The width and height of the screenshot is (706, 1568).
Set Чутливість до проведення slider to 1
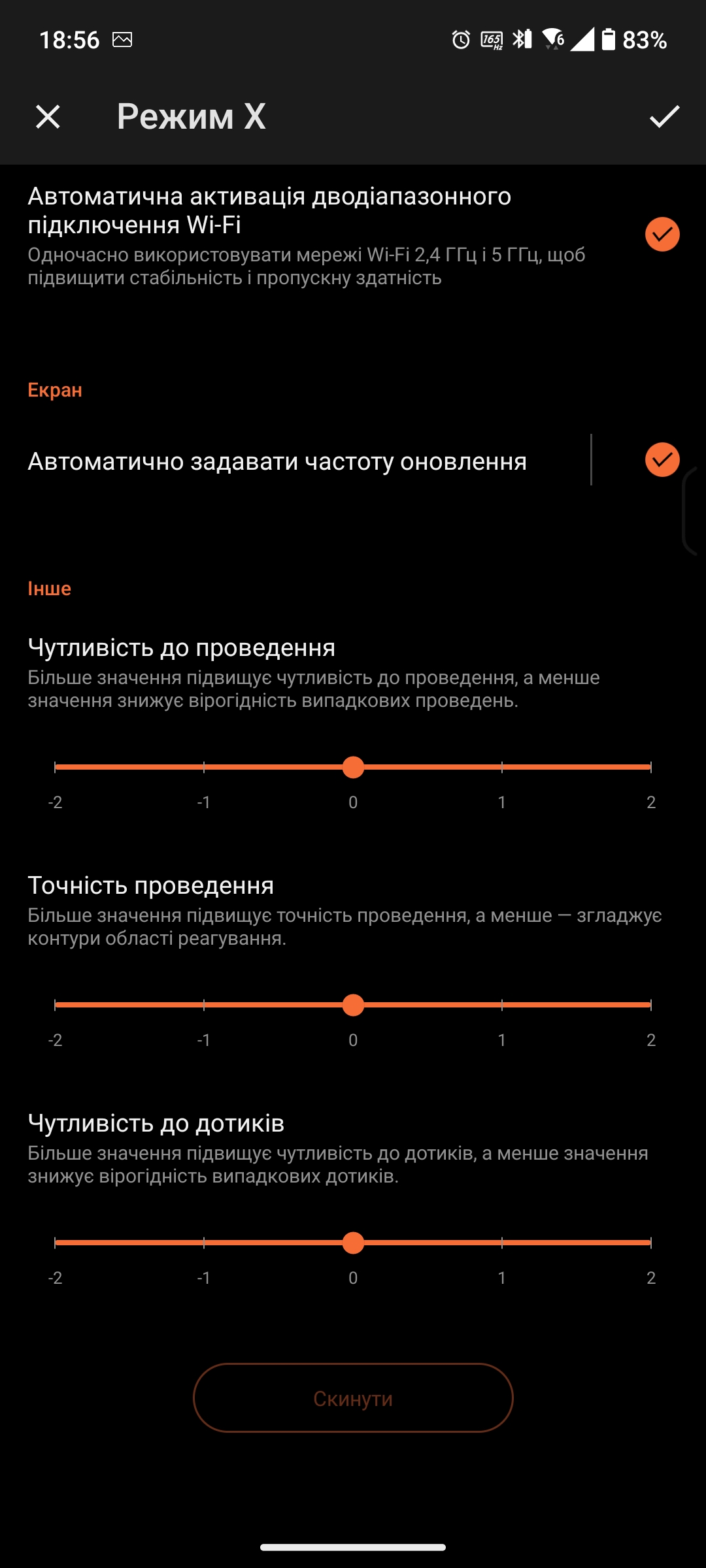(502, 767)
